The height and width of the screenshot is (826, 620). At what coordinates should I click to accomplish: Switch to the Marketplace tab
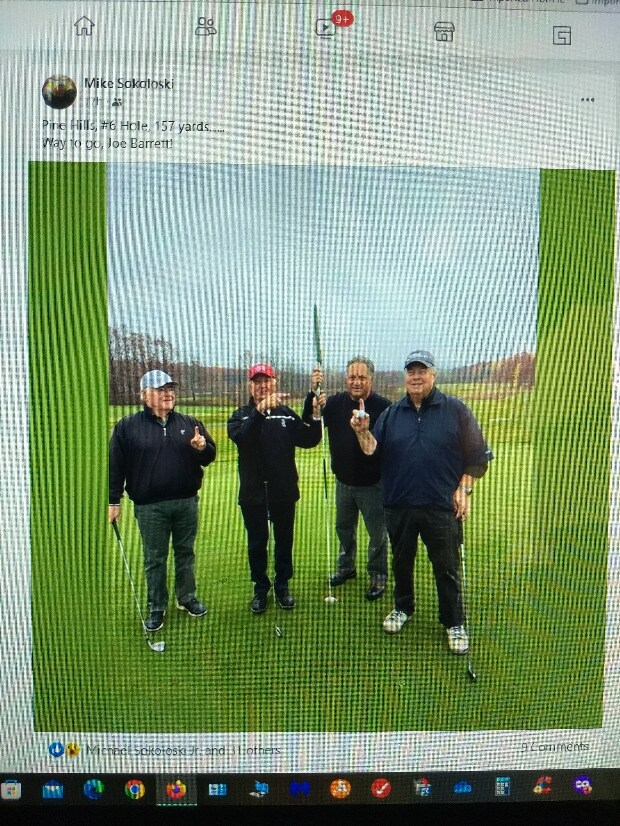pyautogui.click(x=444, y=31)
